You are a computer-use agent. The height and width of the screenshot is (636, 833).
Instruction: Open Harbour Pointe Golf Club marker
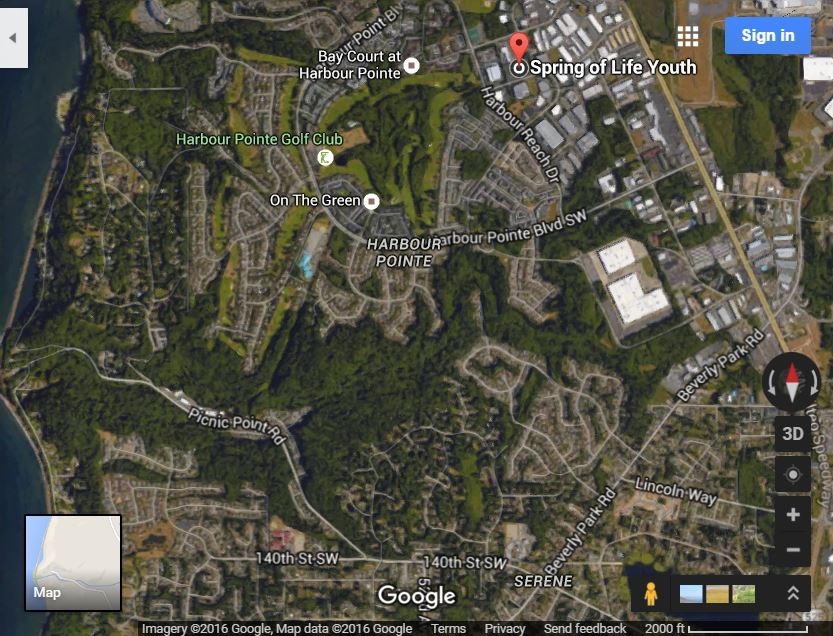click(325, 157)
